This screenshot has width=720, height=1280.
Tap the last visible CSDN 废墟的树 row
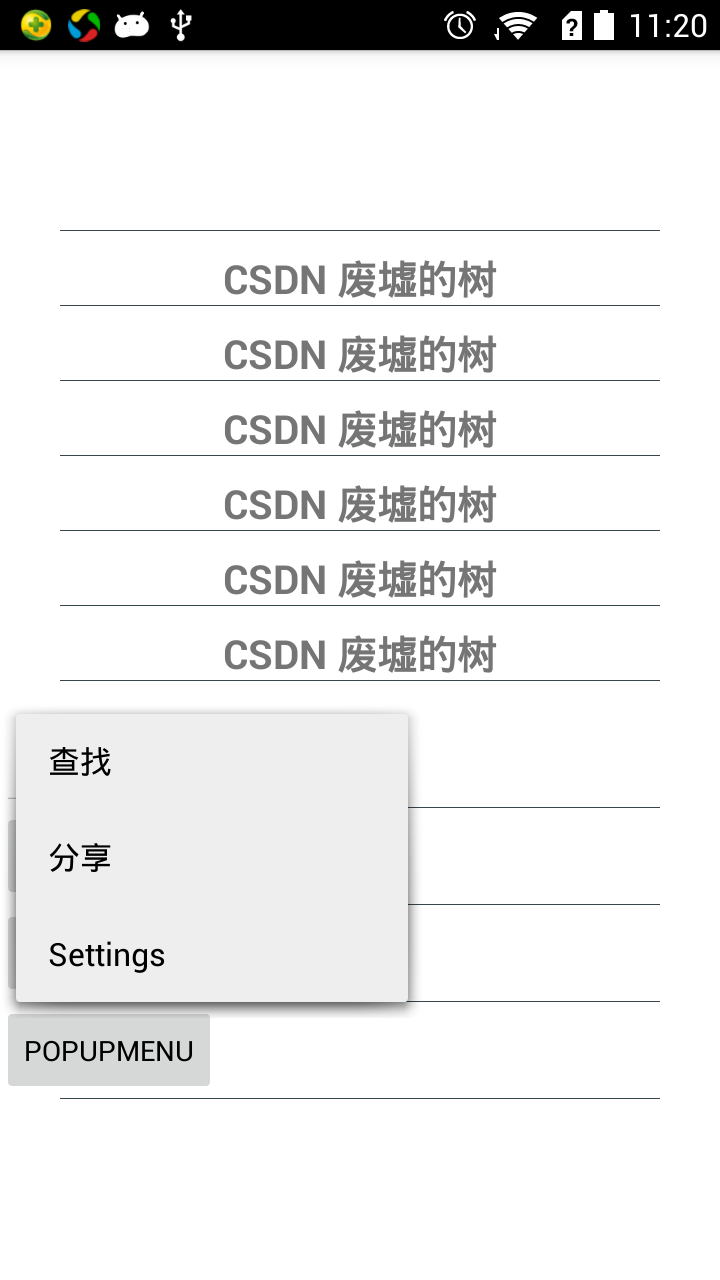click(360, 655)
